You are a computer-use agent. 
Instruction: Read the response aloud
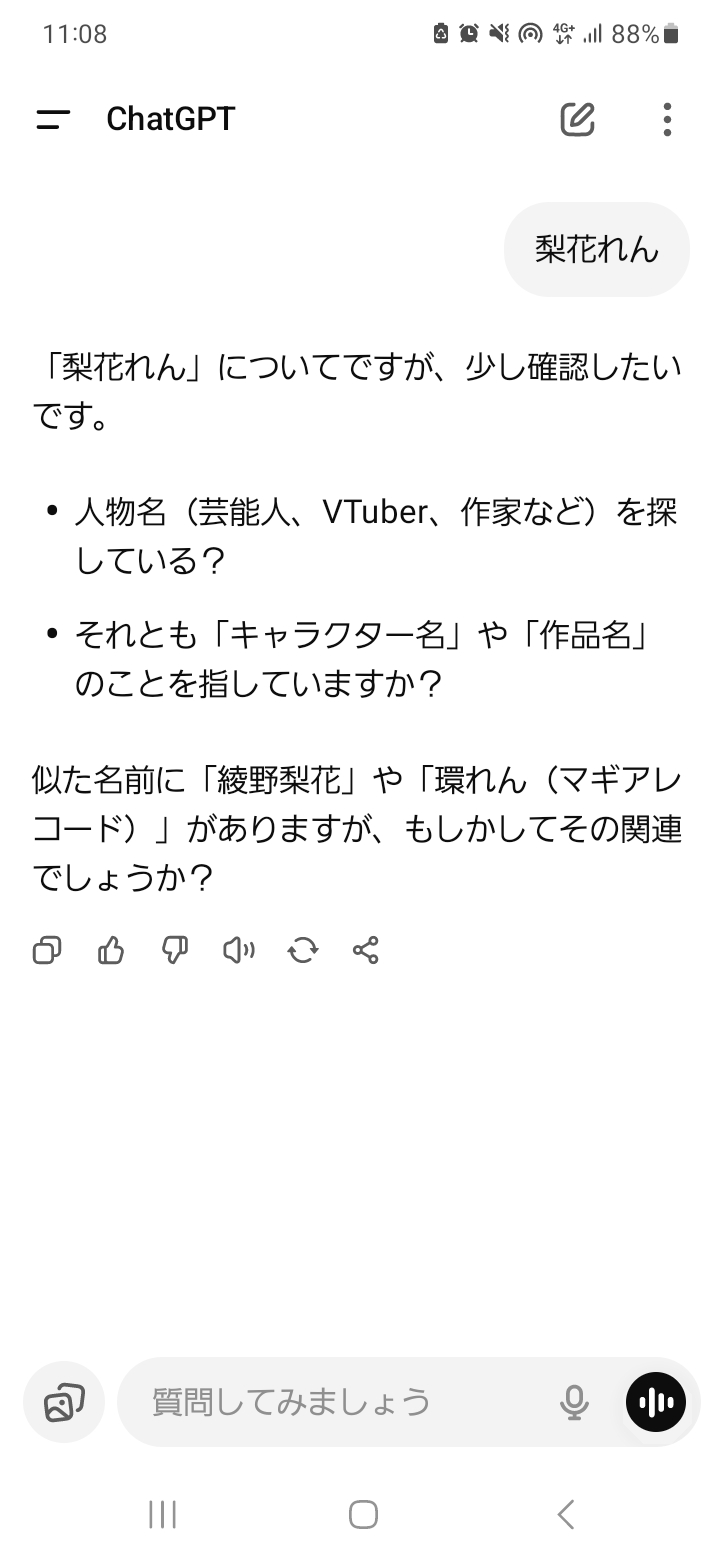[x=239, y=950]
